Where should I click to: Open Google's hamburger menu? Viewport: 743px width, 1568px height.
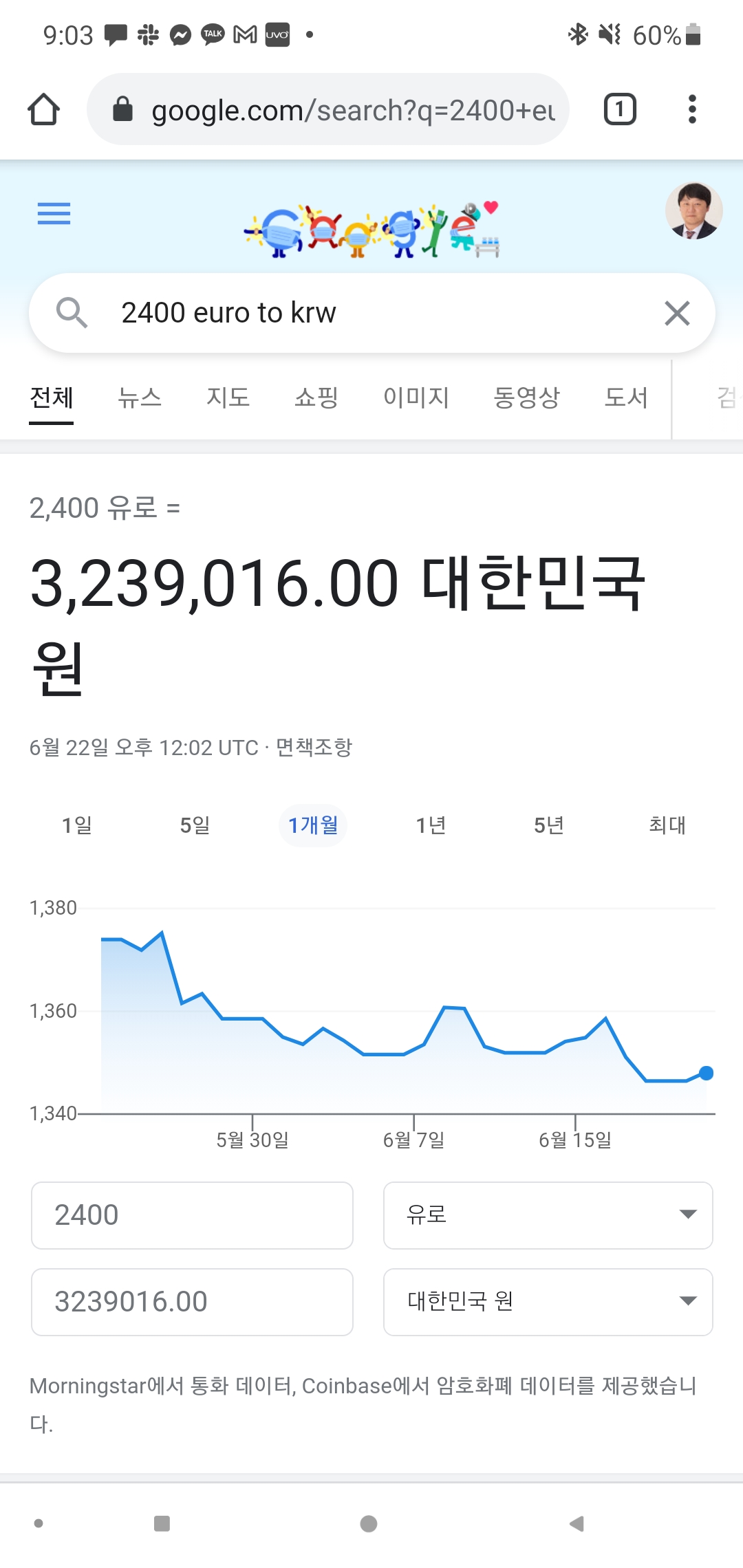(54, 214)
